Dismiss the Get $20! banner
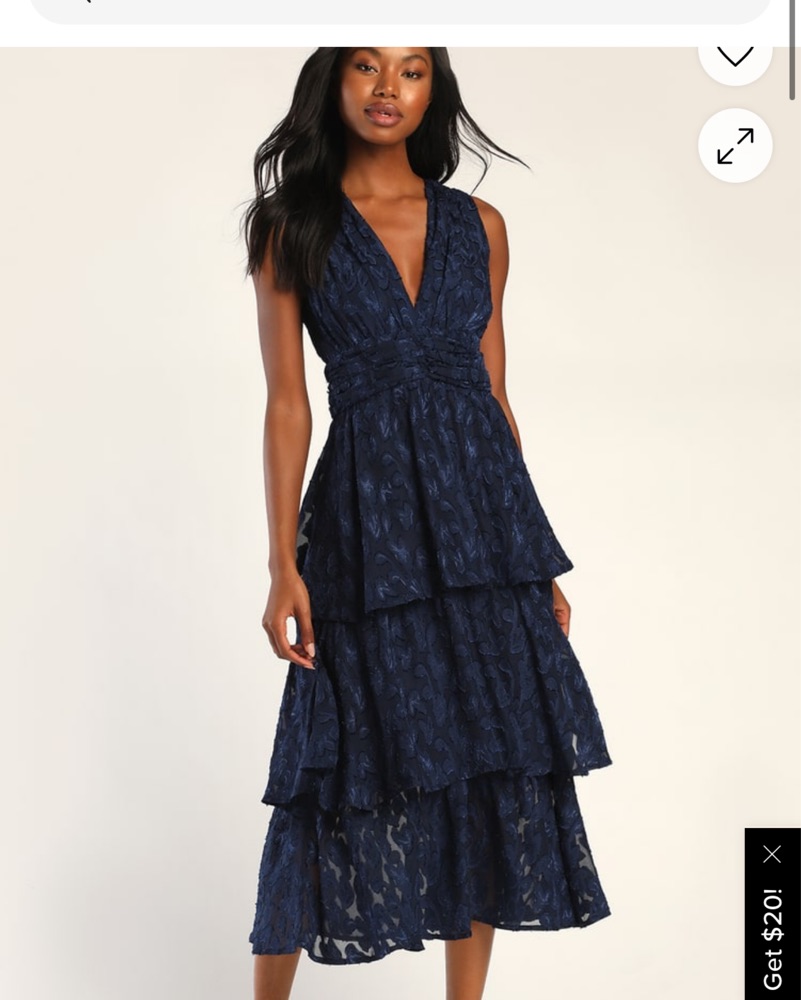Viewport: 801px width, 1000px height. pos(772,854)
